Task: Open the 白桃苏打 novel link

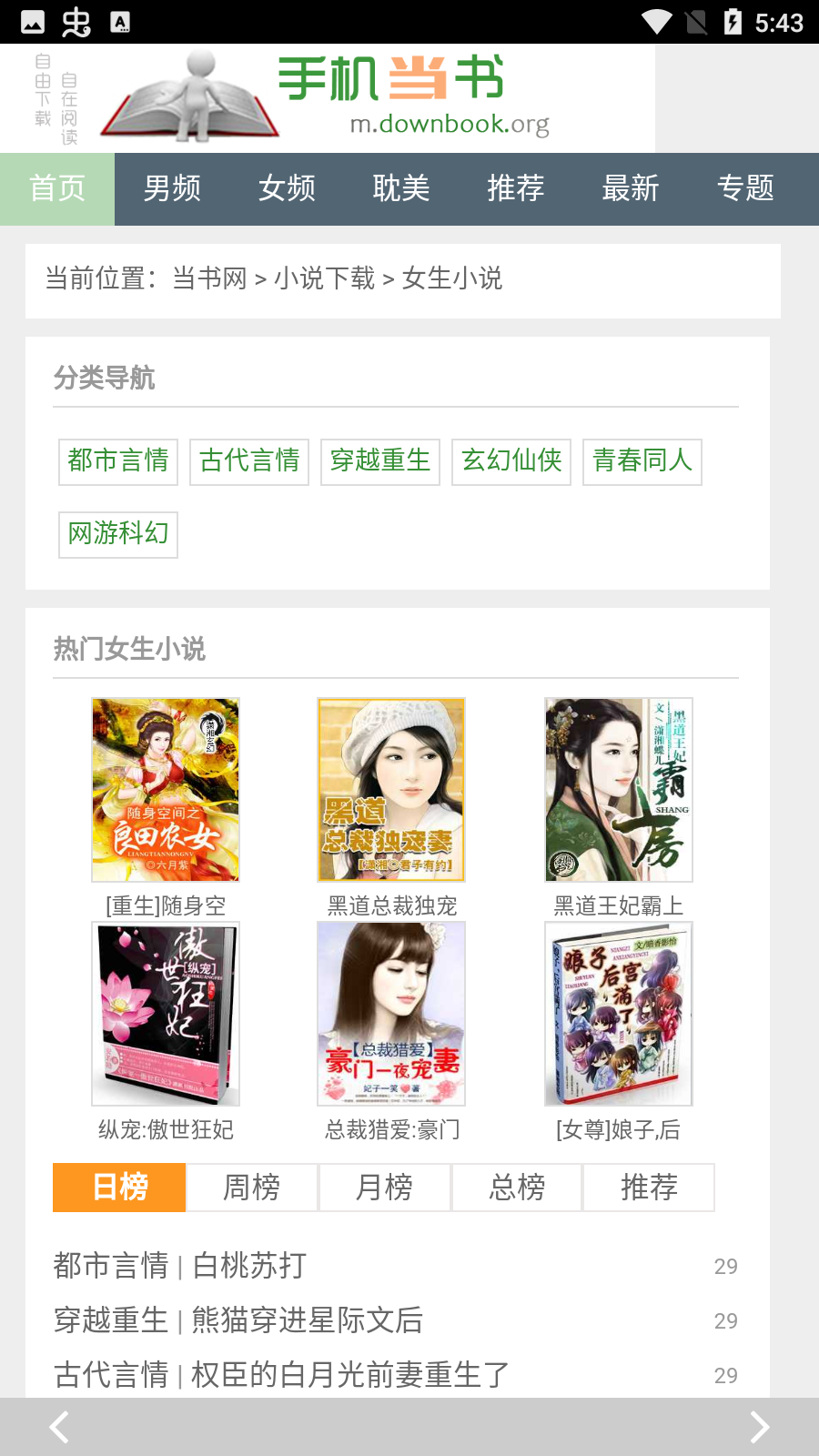Action: coord(246,1266)
